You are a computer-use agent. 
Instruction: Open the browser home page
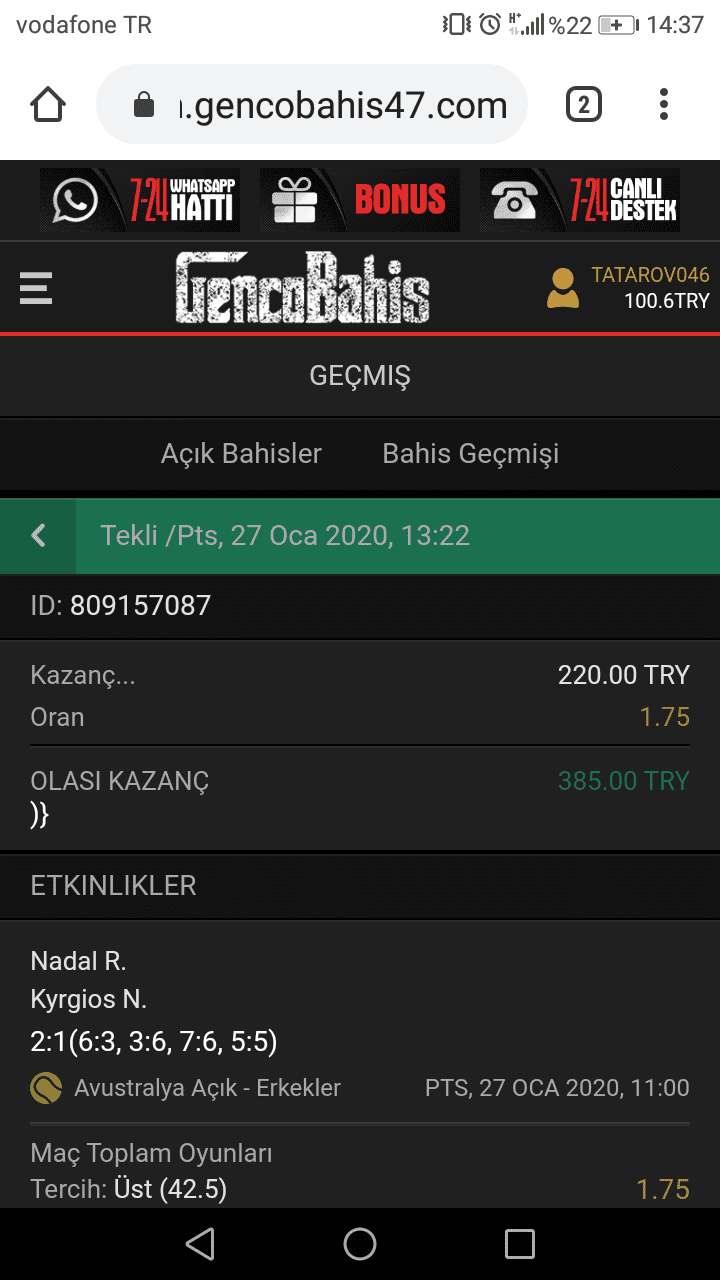[48, 104]
